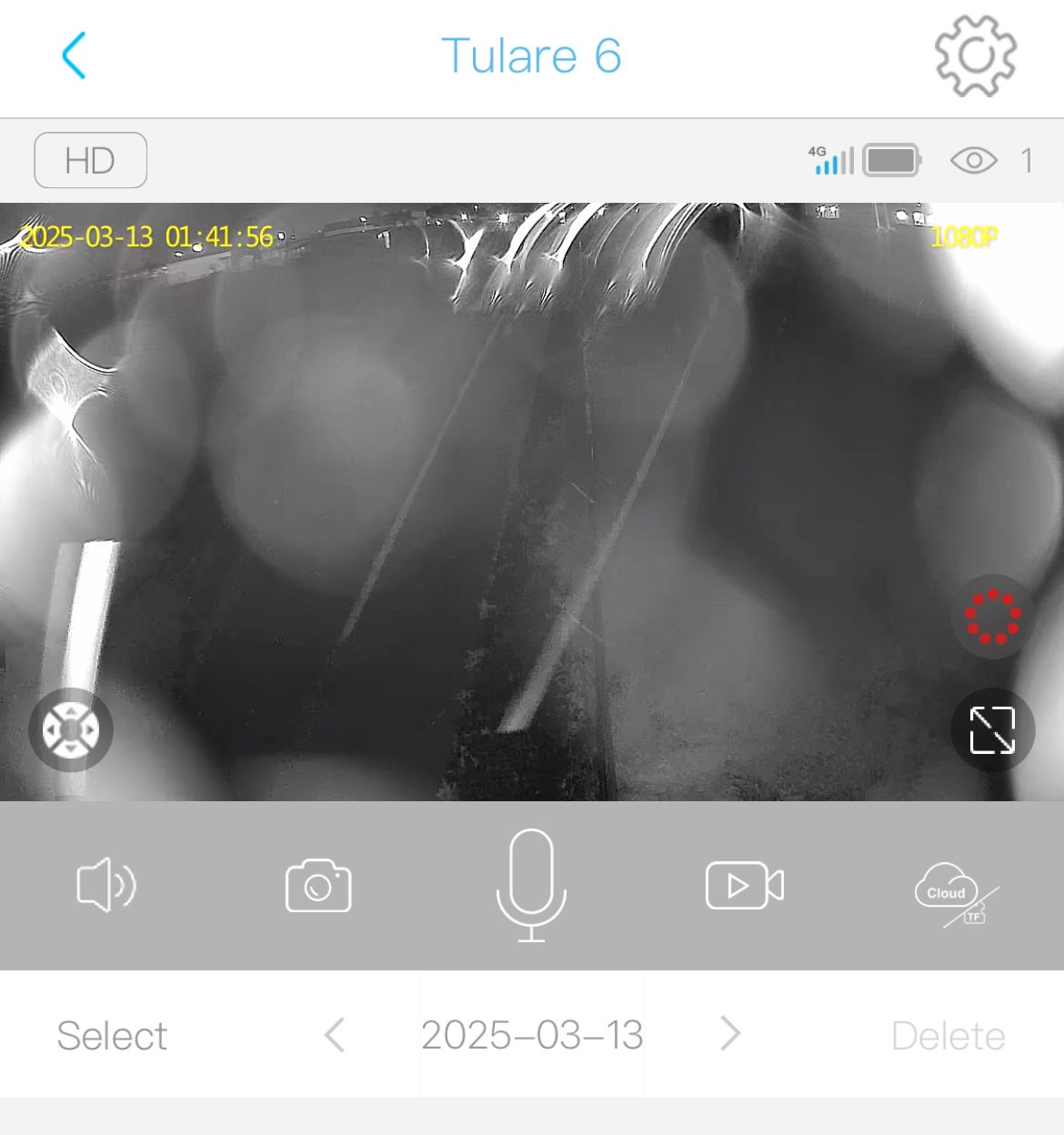Image resolution: width=1064 pixels, height=1135 pixels.
Task: Tap the microphone to talk
Action: [x=531, y=884]
